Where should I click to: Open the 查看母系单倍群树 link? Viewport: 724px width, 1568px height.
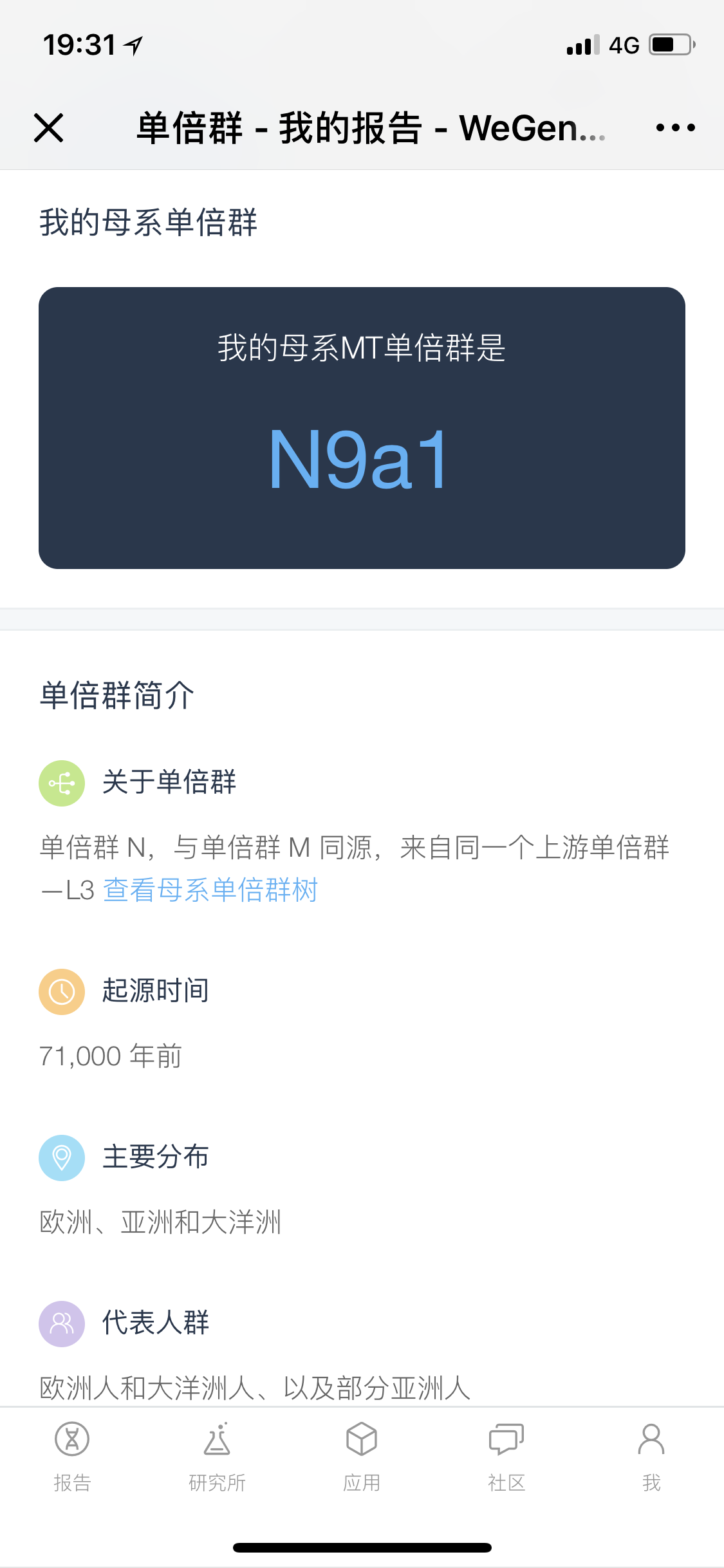(x=210, y=890)
